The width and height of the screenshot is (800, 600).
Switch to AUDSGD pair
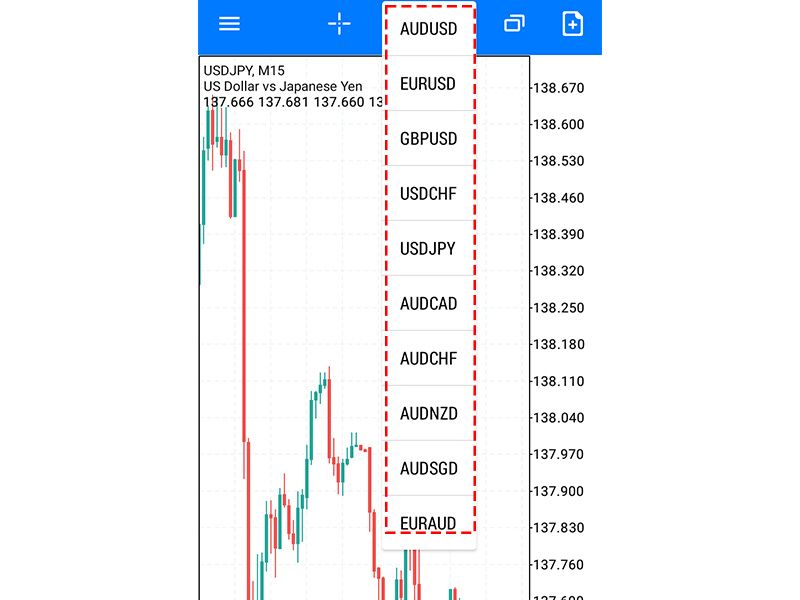pos(428,469)
